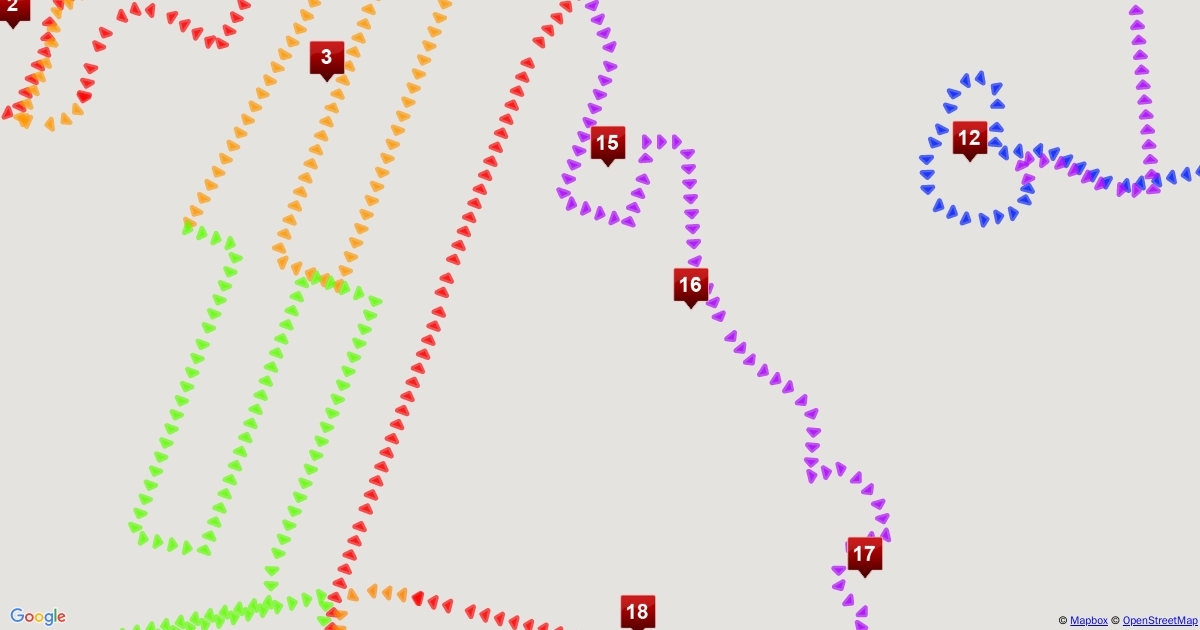Tap mile marker 12 on the blue route
The image size is (1200, 630).
tap(968, 138)
